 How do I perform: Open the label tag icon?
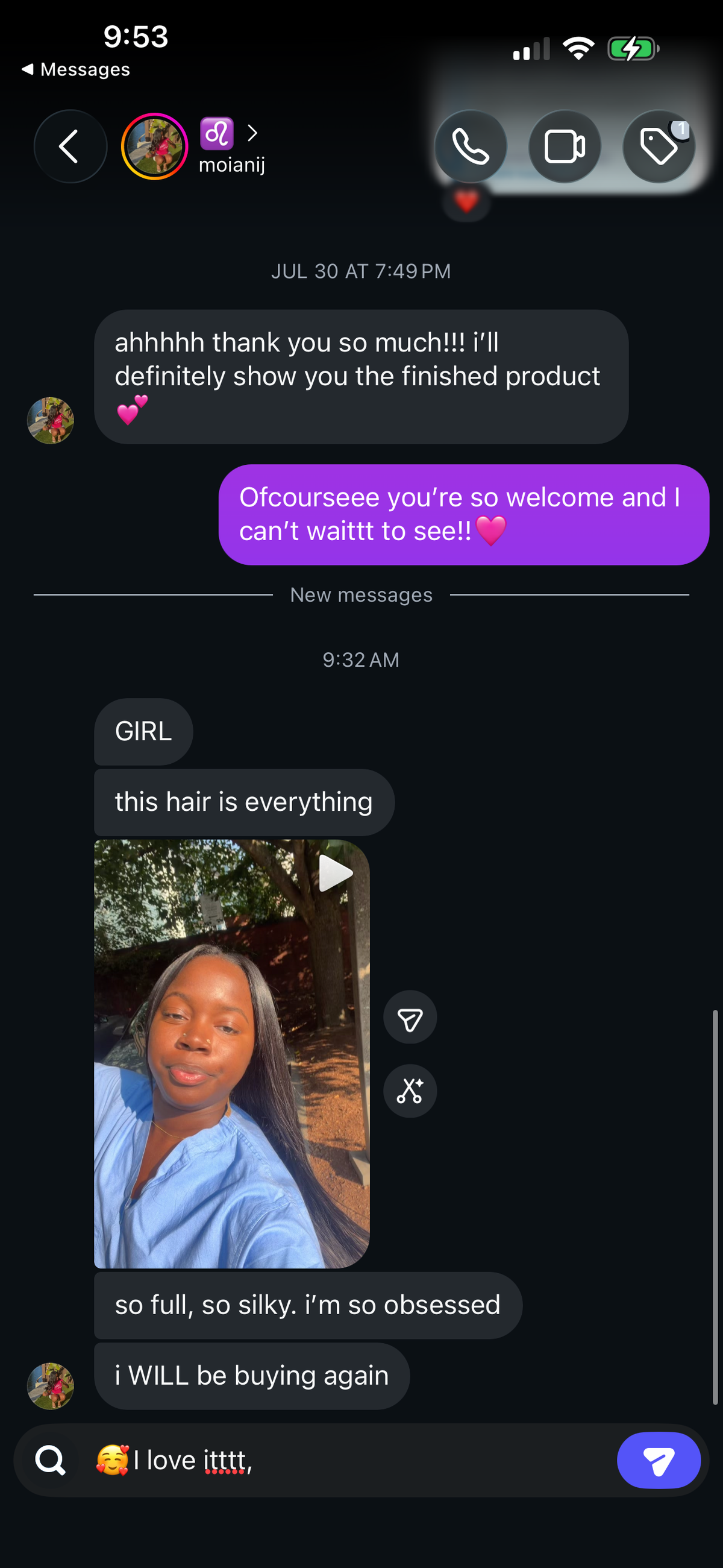659,146
